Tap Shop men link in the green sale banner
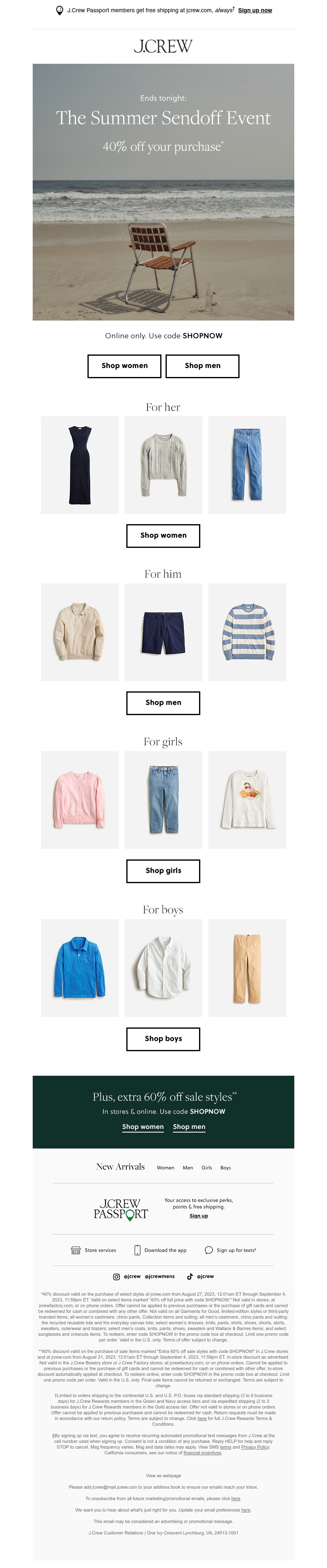This screenshot has width=327, height=1568. pos(189,1127)
